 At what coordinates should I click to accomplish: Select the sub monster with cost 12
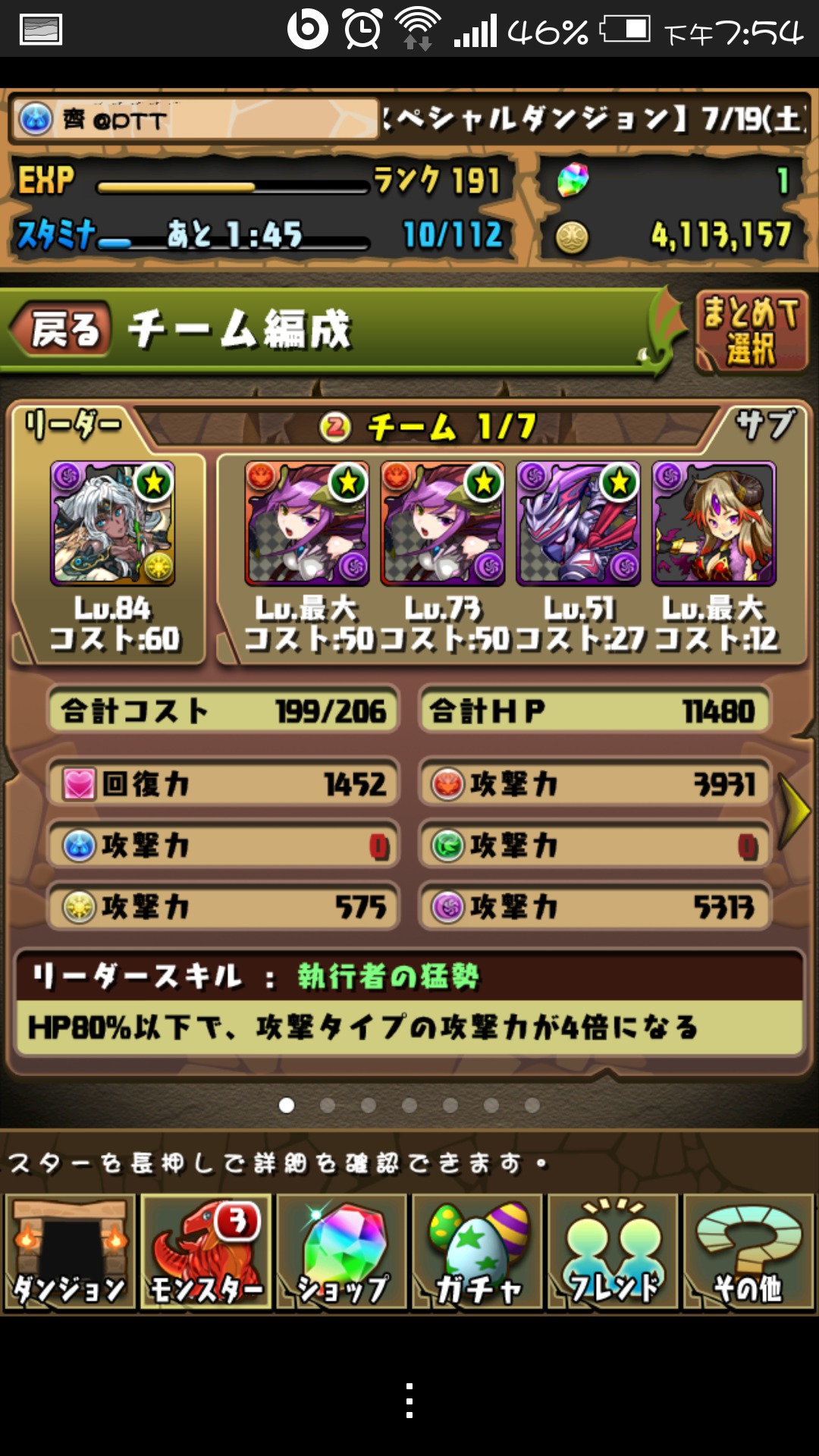coord(714,523)
